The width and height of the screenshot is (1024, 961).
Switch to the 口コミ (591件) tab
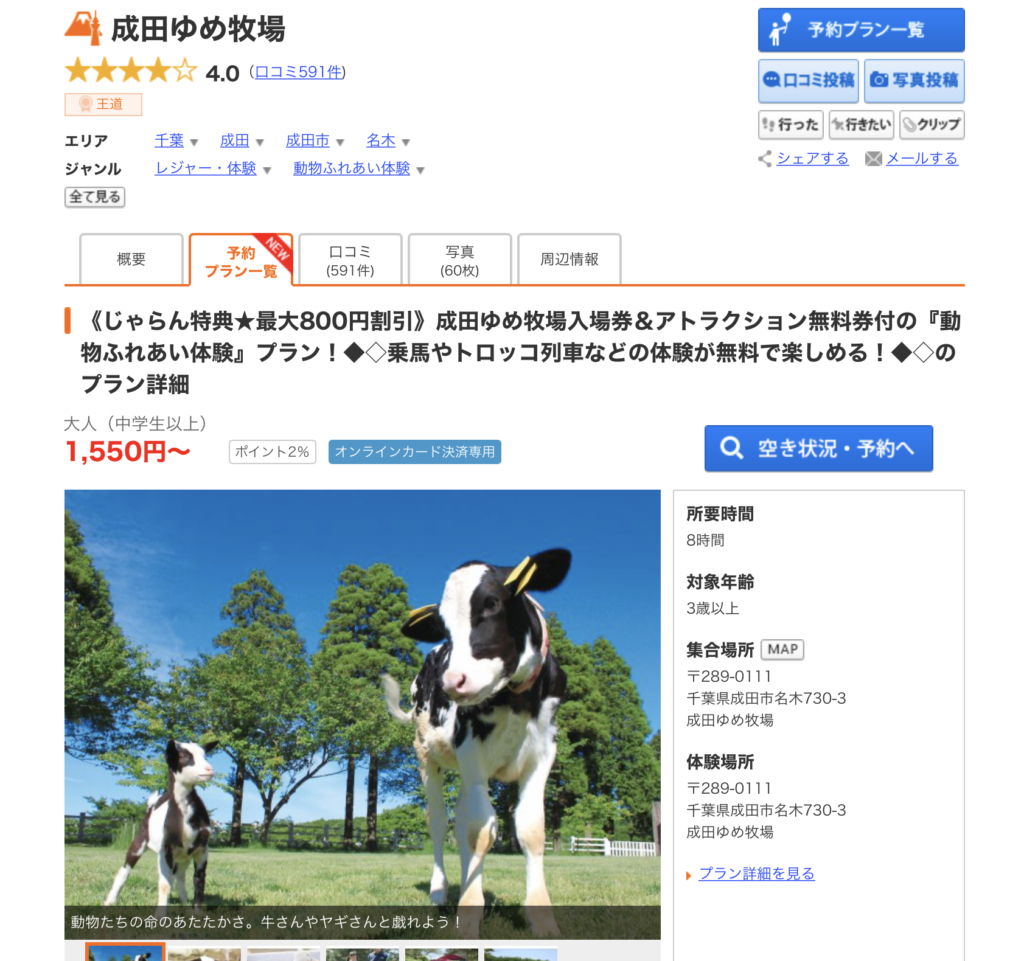click(x=350, y=261)
